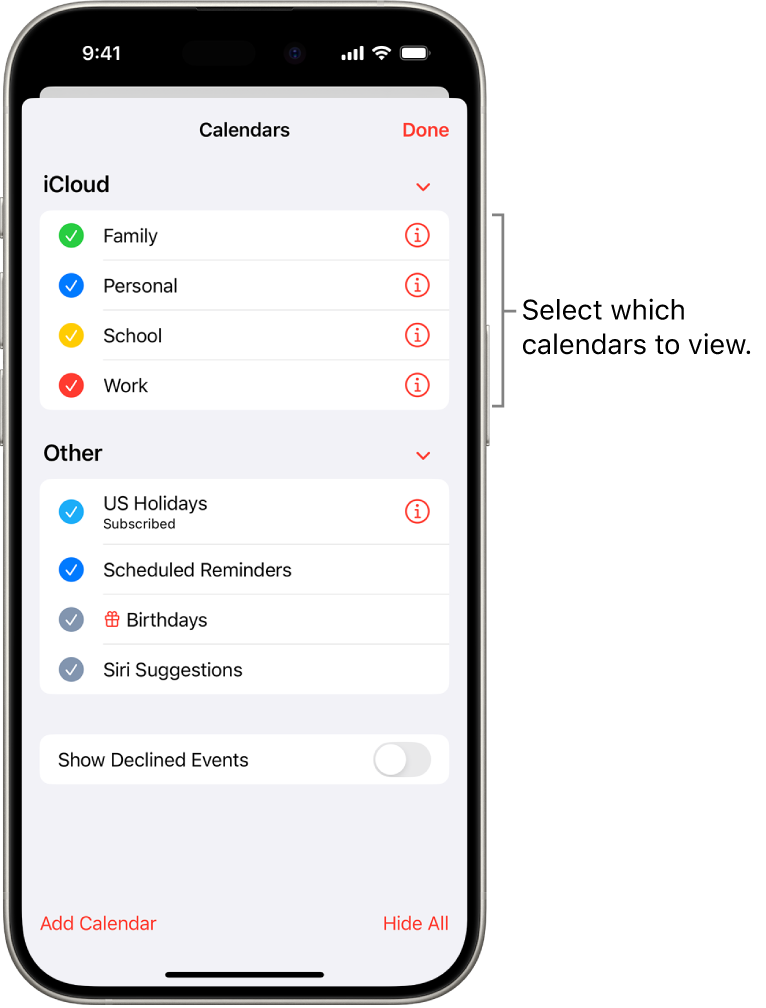Select the Other section header

(72, 453)
